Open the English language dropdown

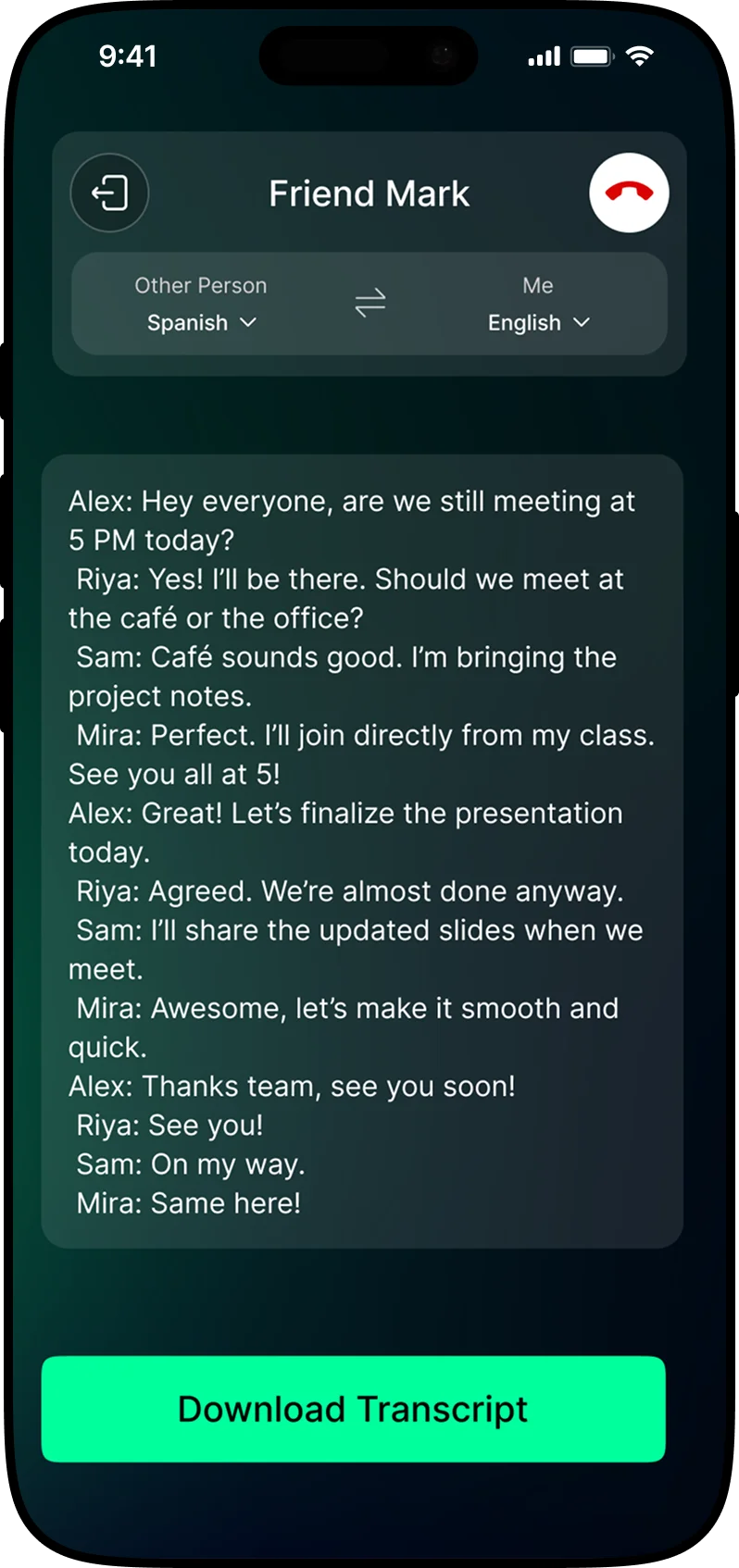[538, 323]
